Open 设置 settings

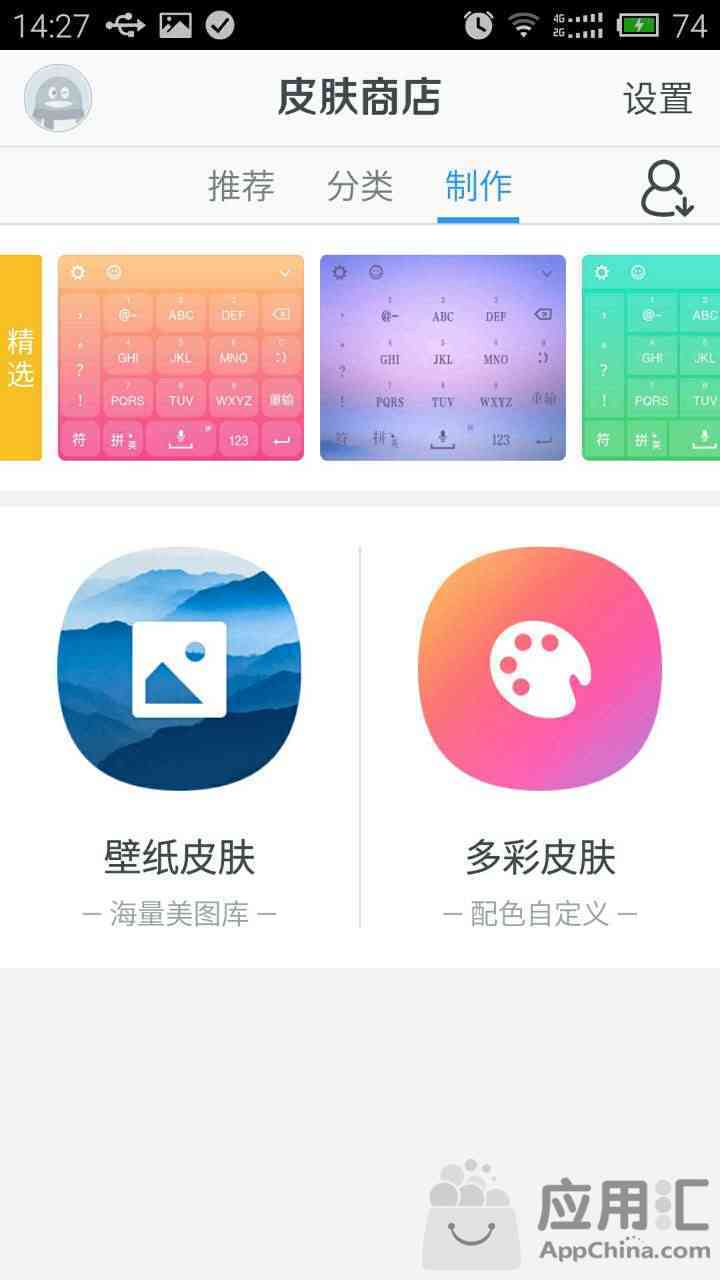(x=657, y=98)
